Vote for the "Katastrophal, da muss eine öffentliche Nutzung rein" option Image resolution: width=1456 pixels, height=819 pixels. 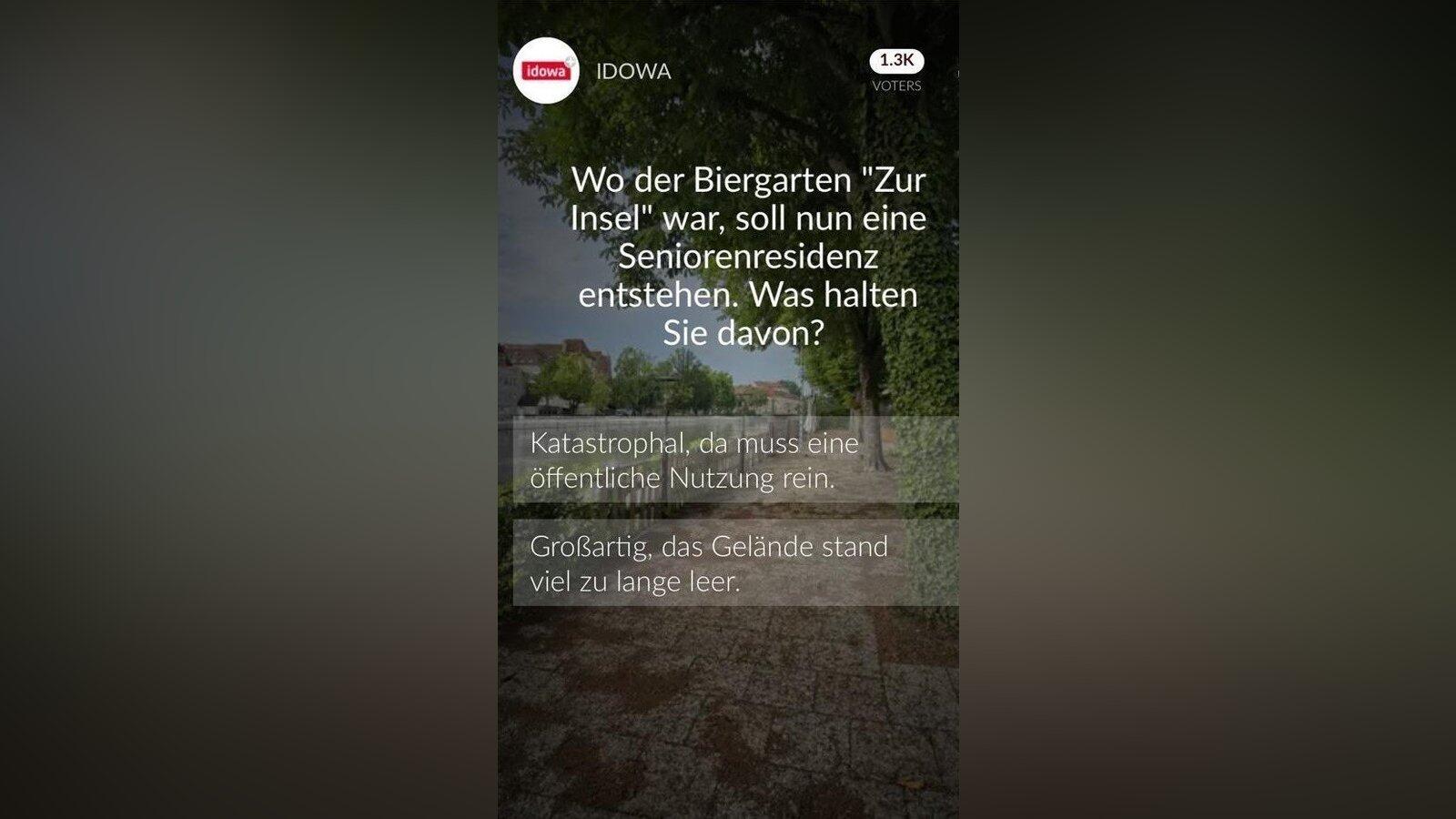tap(734, 460)
